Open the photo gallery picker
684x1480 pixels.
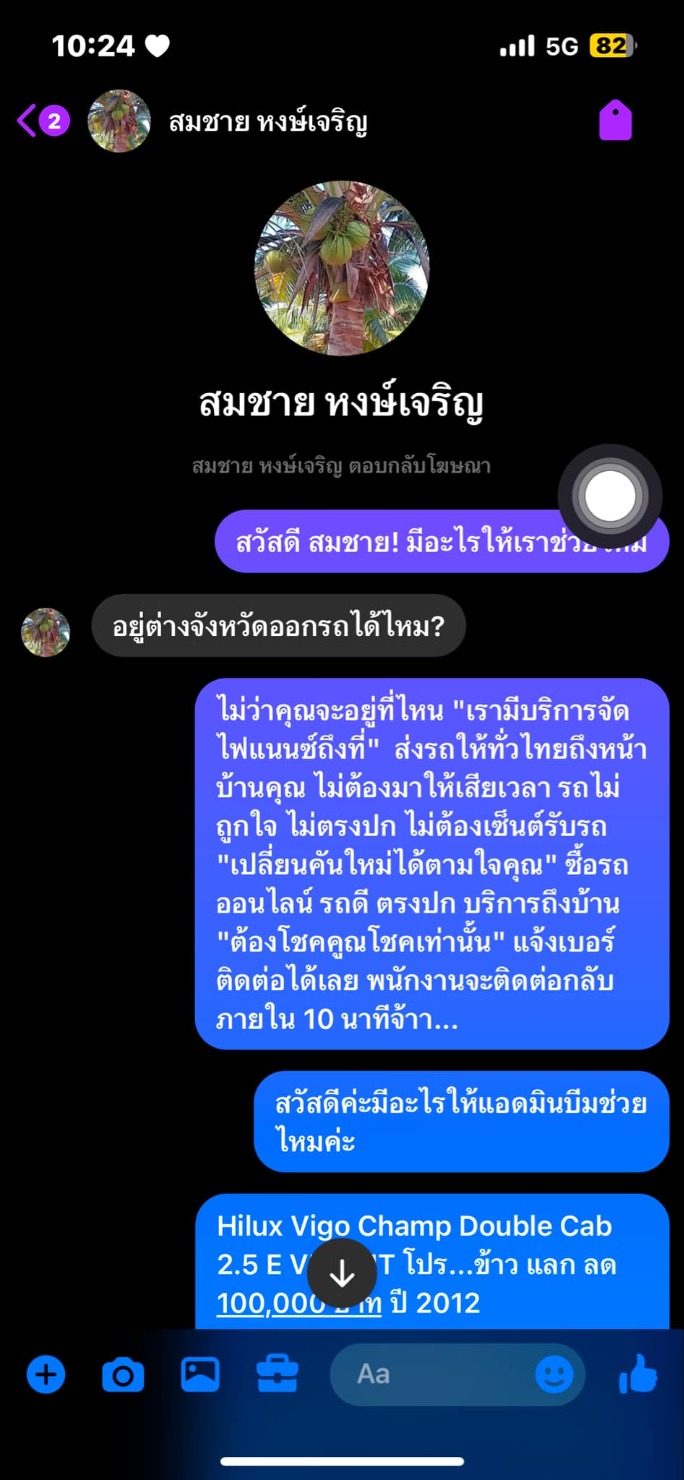tap(200, 1375)
